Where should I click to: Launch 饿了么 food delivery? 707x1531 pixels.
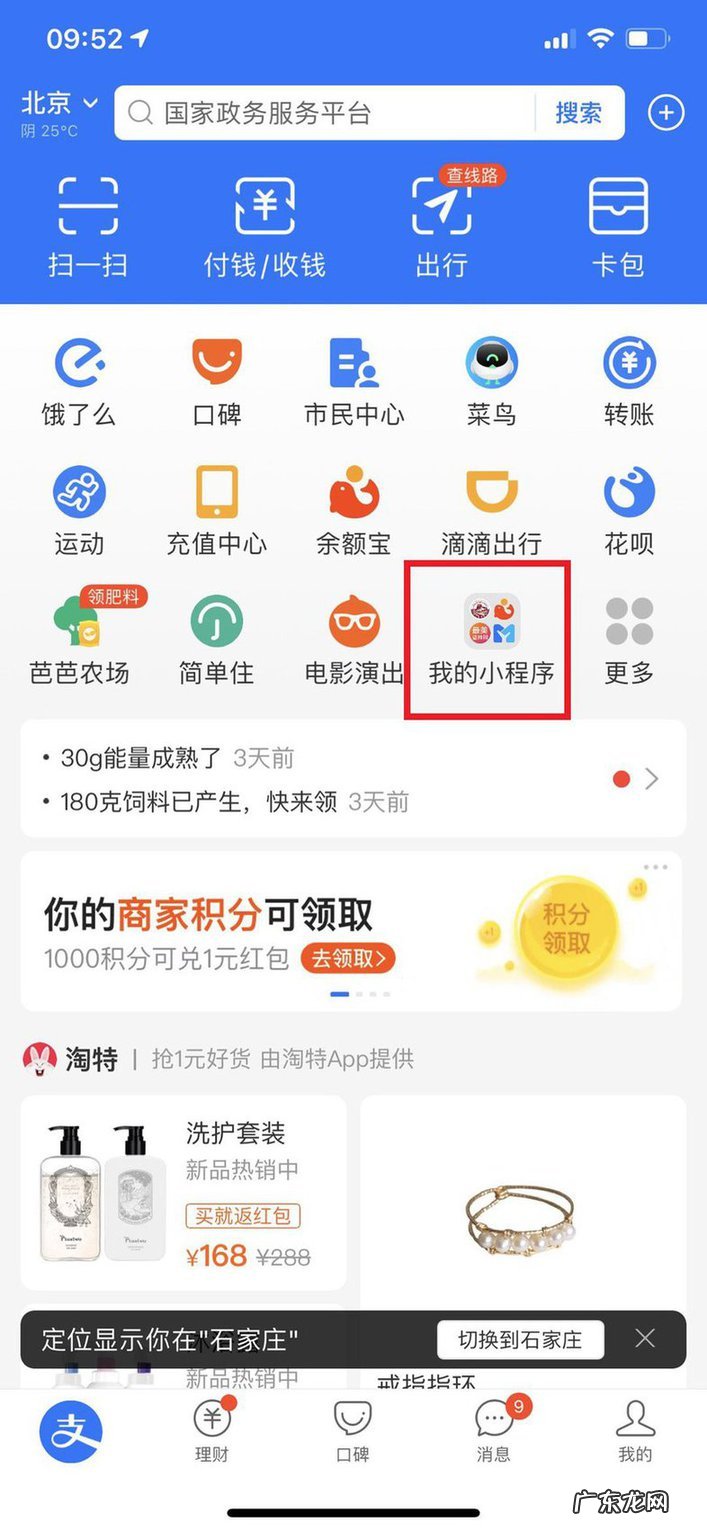coord(79,381)
